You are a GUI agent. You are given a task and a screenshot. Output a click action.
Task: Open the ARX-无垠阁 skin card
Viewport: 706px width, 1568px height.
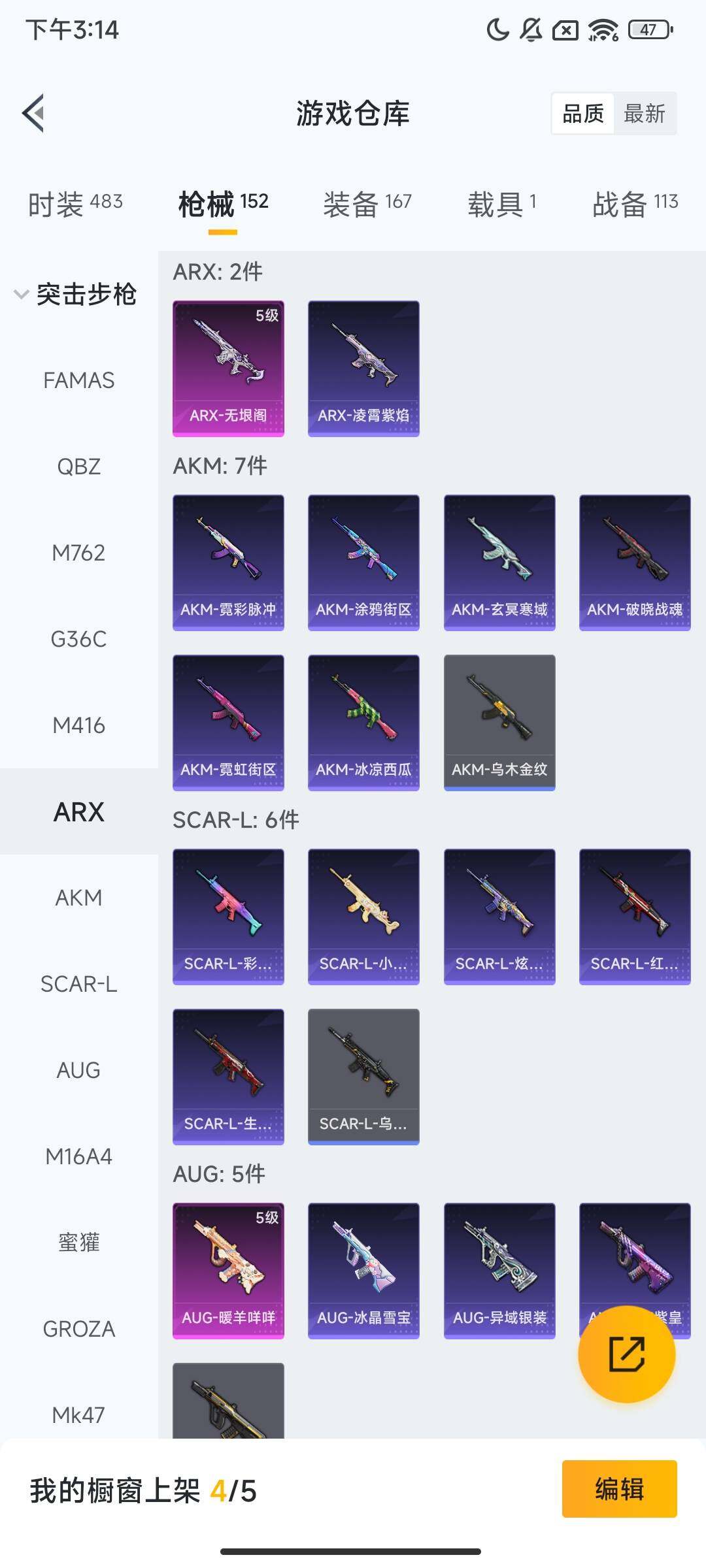pos(228,368)
